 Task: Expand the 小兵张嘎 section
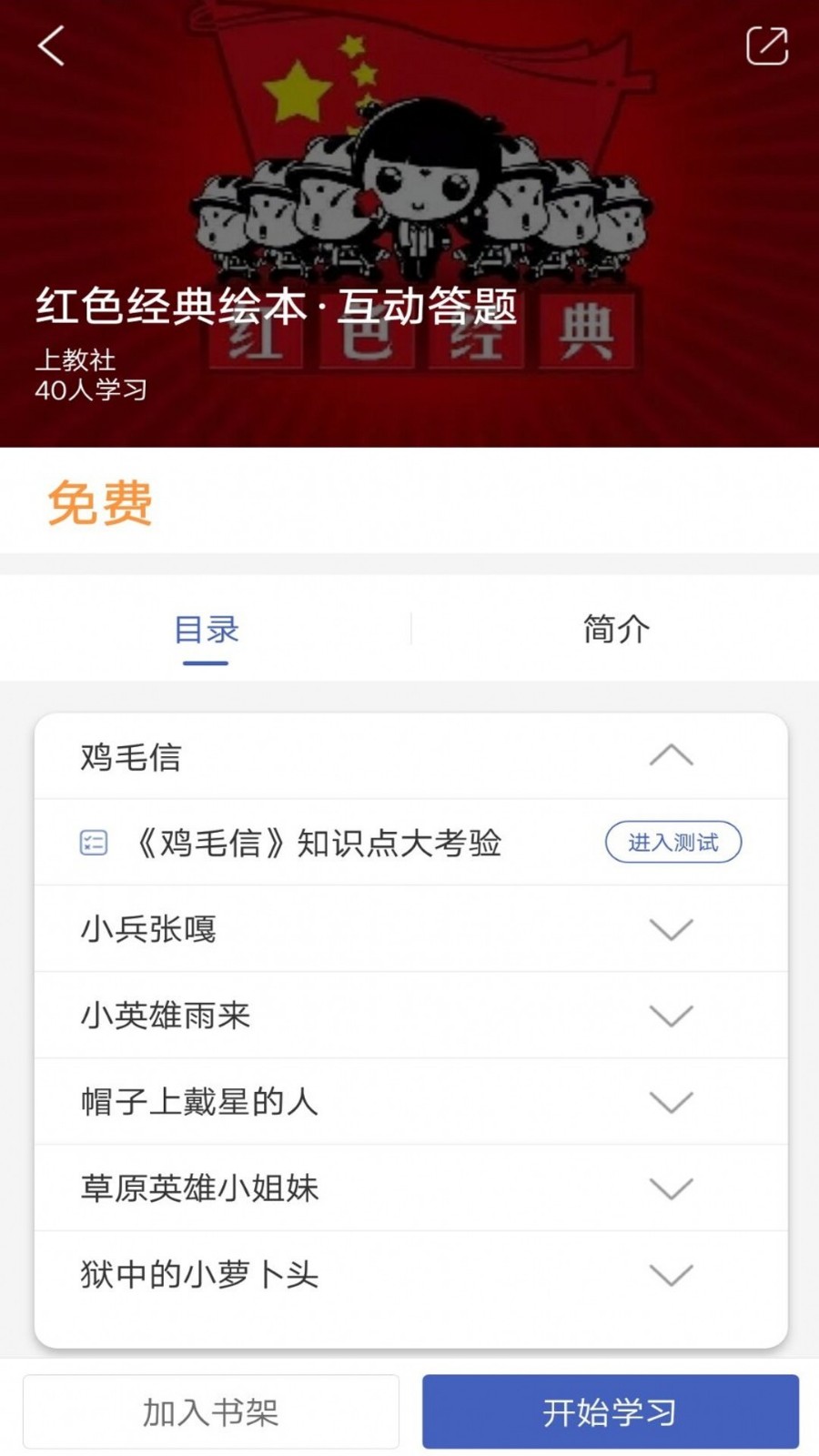[x=671, y=929]
